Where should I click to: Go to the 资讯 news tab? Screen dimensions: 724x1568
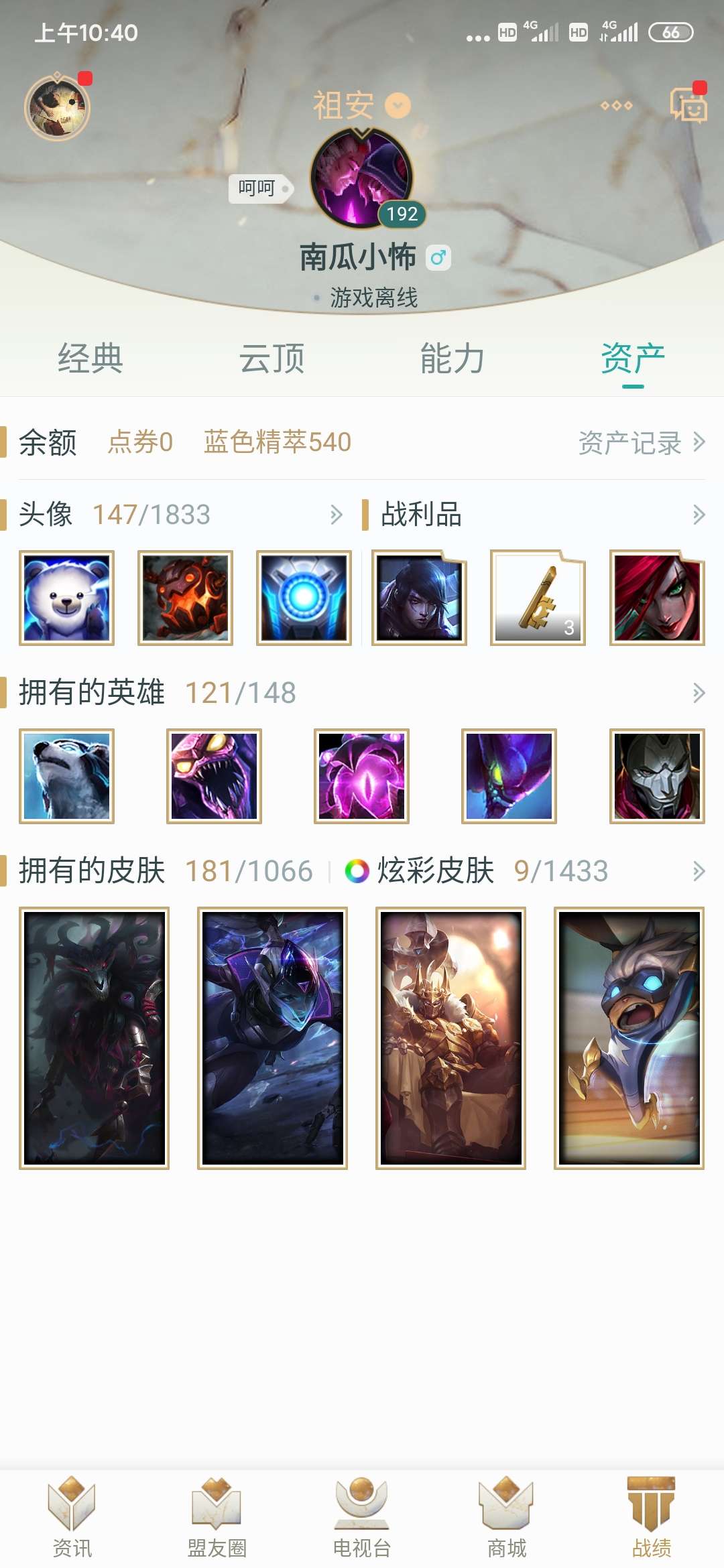coord(72,1518)
